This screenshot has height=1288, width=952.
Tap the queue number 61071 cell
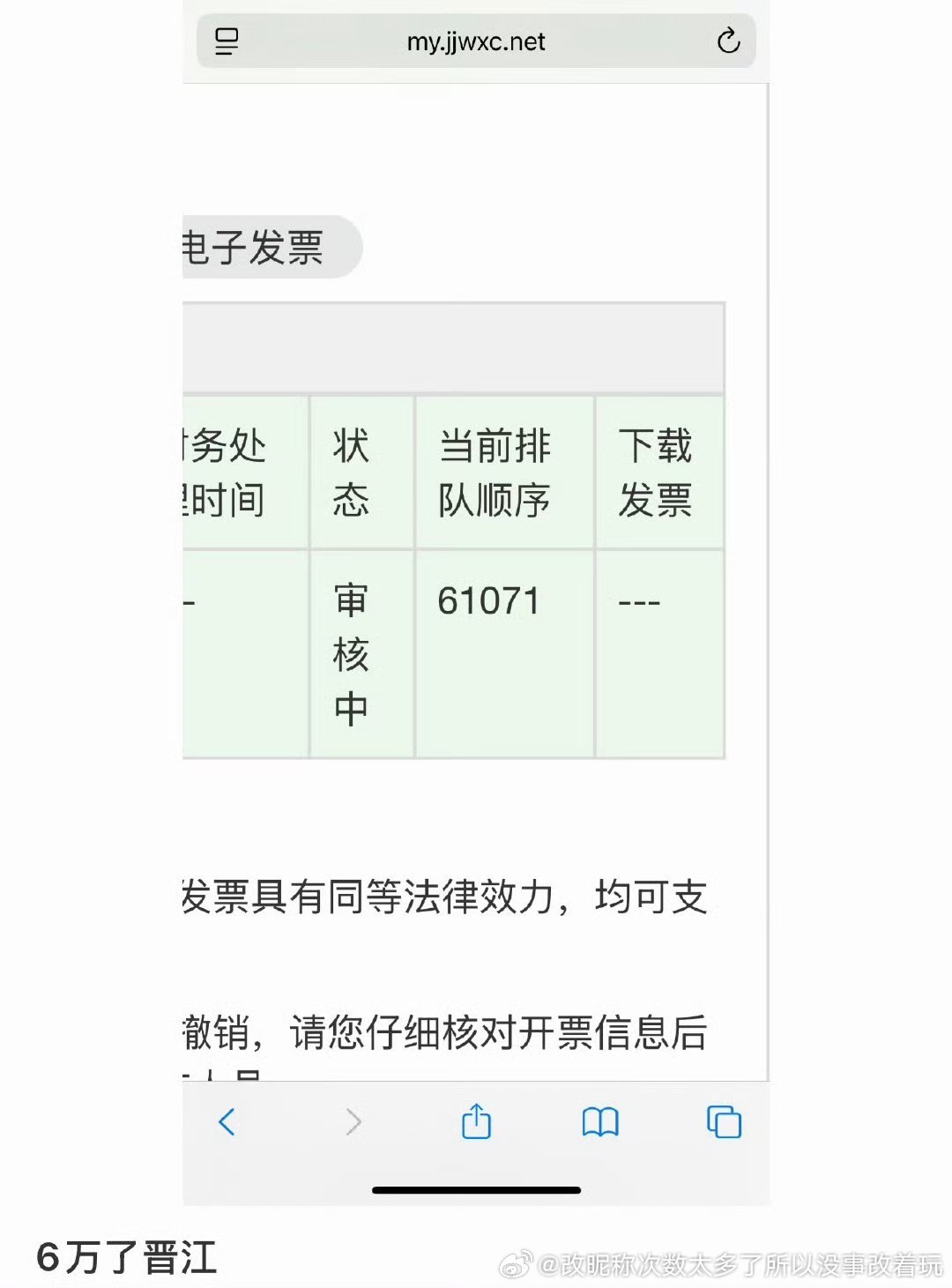(x=487, y=599)
